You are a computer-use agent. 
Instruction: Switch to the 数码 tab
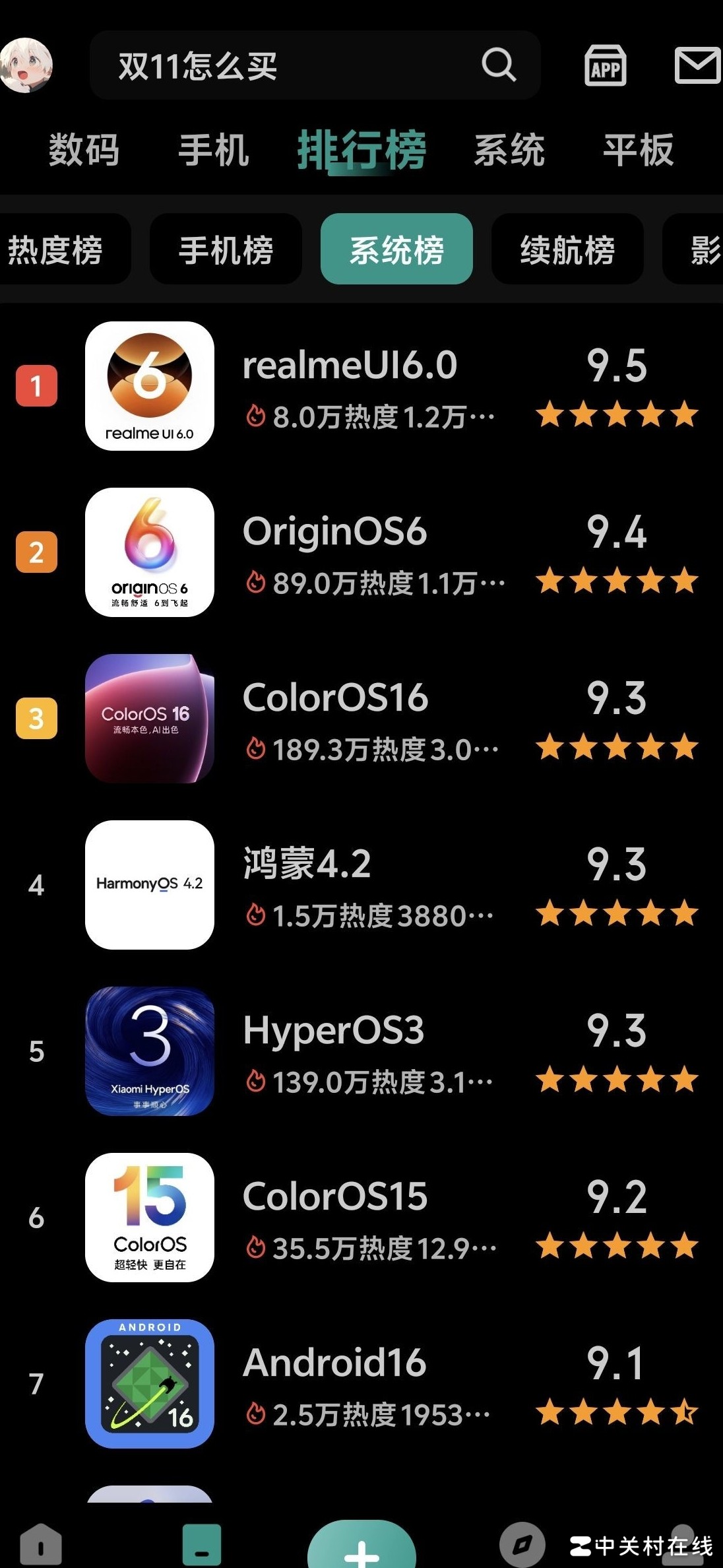[84, 150]
